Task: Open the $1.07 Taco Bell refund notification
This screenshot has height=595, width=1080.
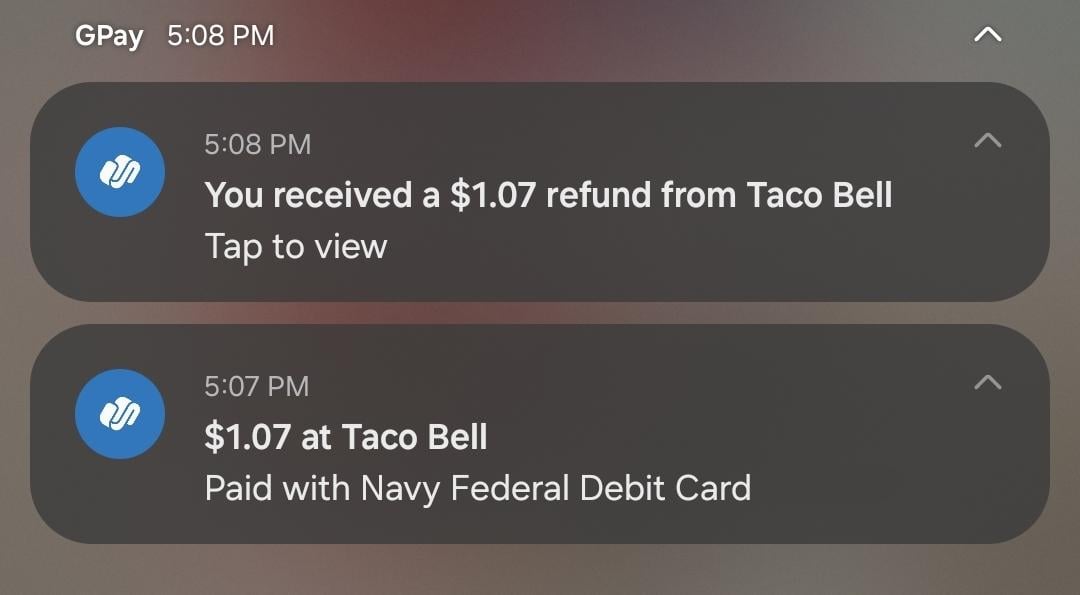Action: [x=548, y=196]
